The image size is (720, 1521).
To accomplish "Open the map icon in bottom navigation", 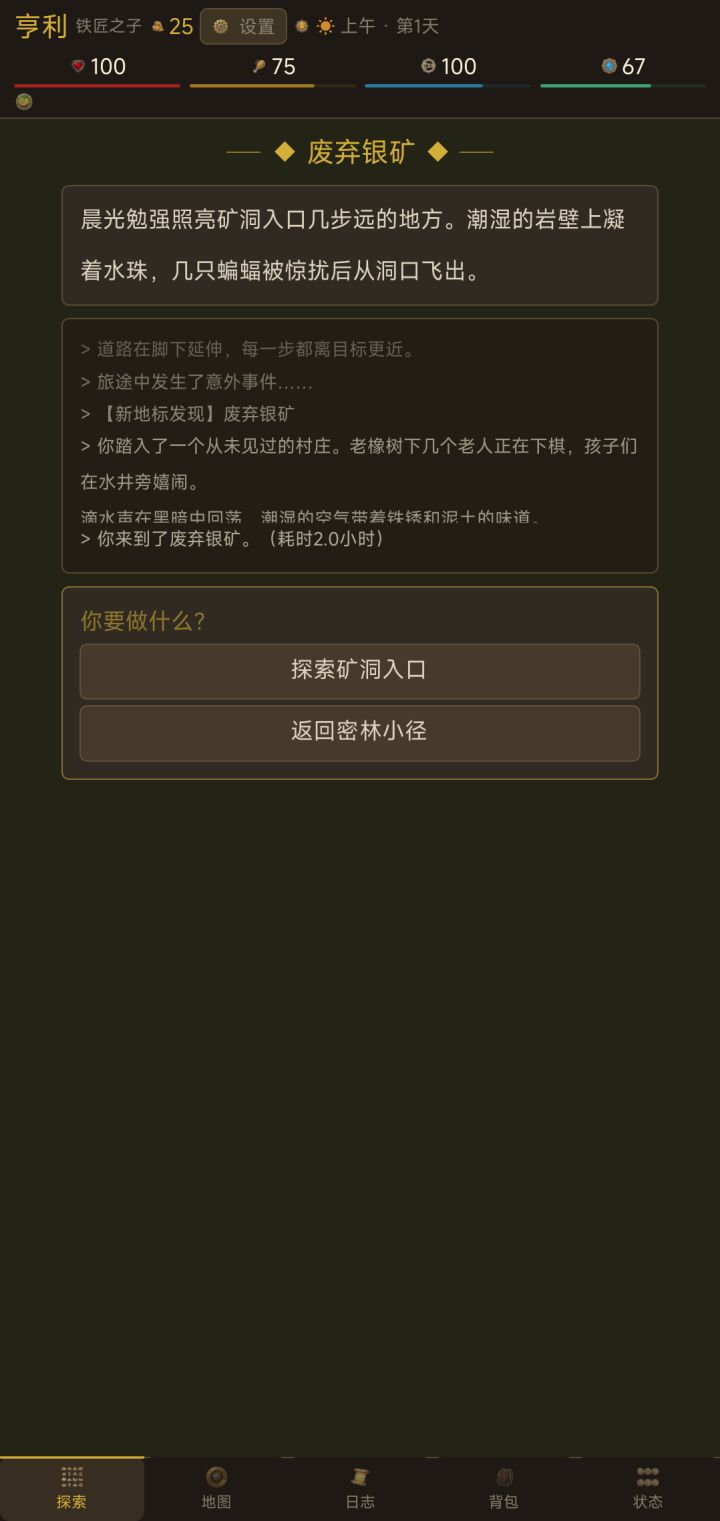I will tap(216, 1477).
